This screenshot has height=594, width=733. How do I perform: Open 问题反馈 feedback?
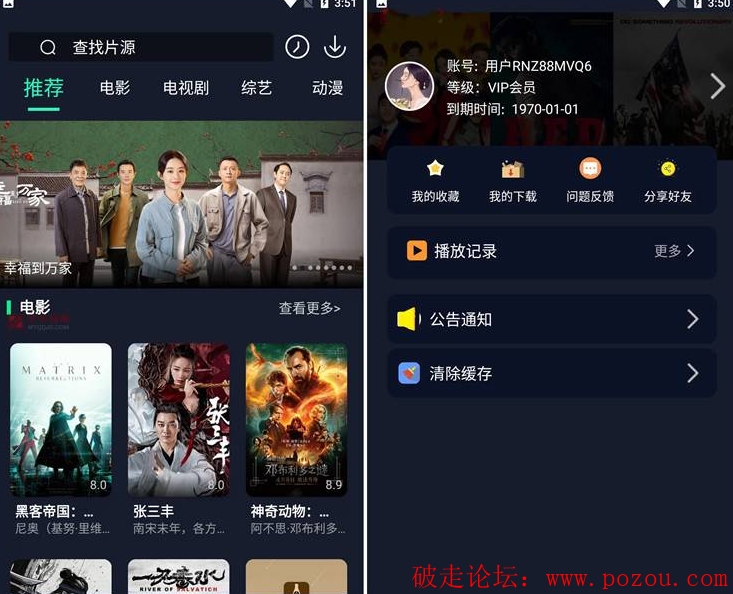[590, 180]
